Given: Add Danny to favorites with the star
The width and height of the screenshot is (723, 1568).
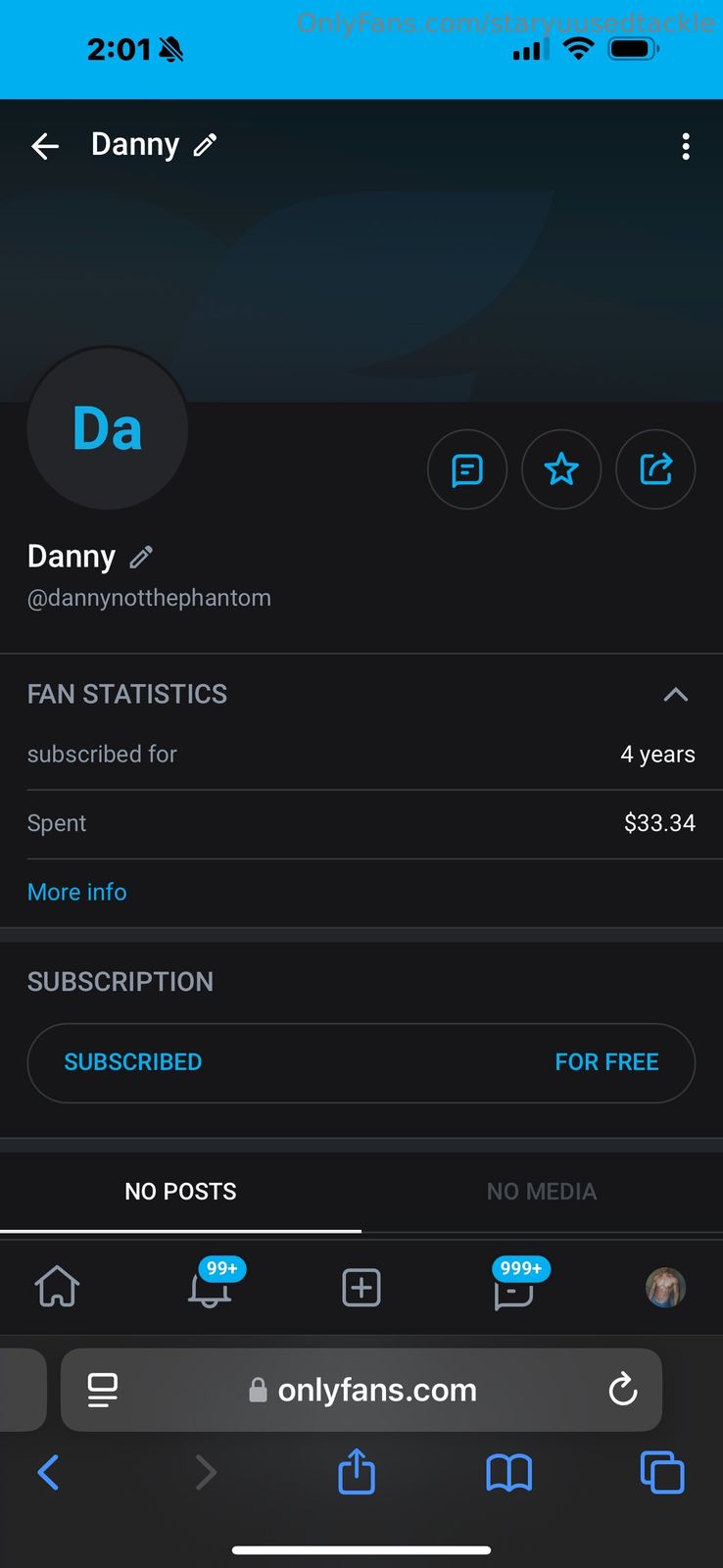Looking at the screenshot, I should 561,470.
